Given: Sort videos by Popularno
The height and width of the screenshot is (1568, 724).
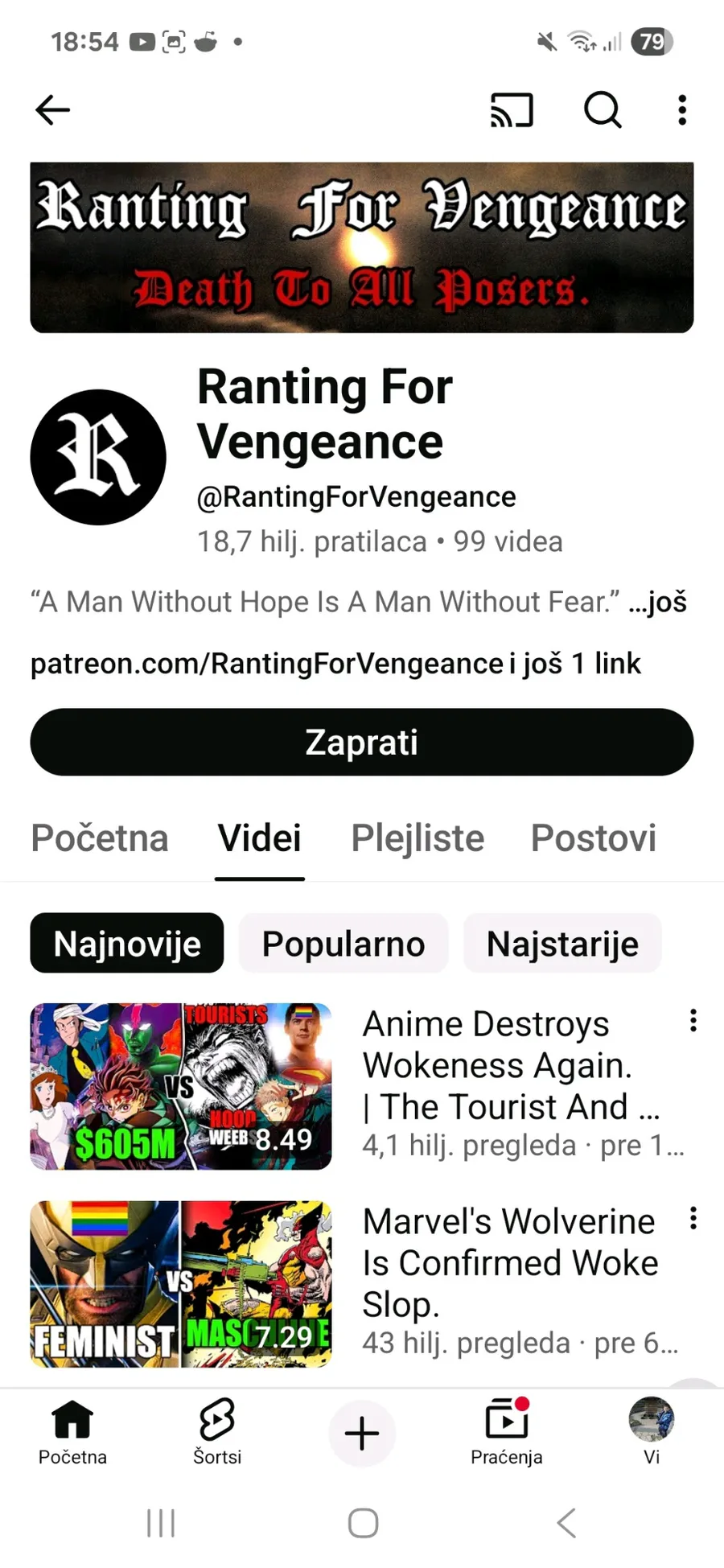Looking at the screenshot, I should pos(343,944).
